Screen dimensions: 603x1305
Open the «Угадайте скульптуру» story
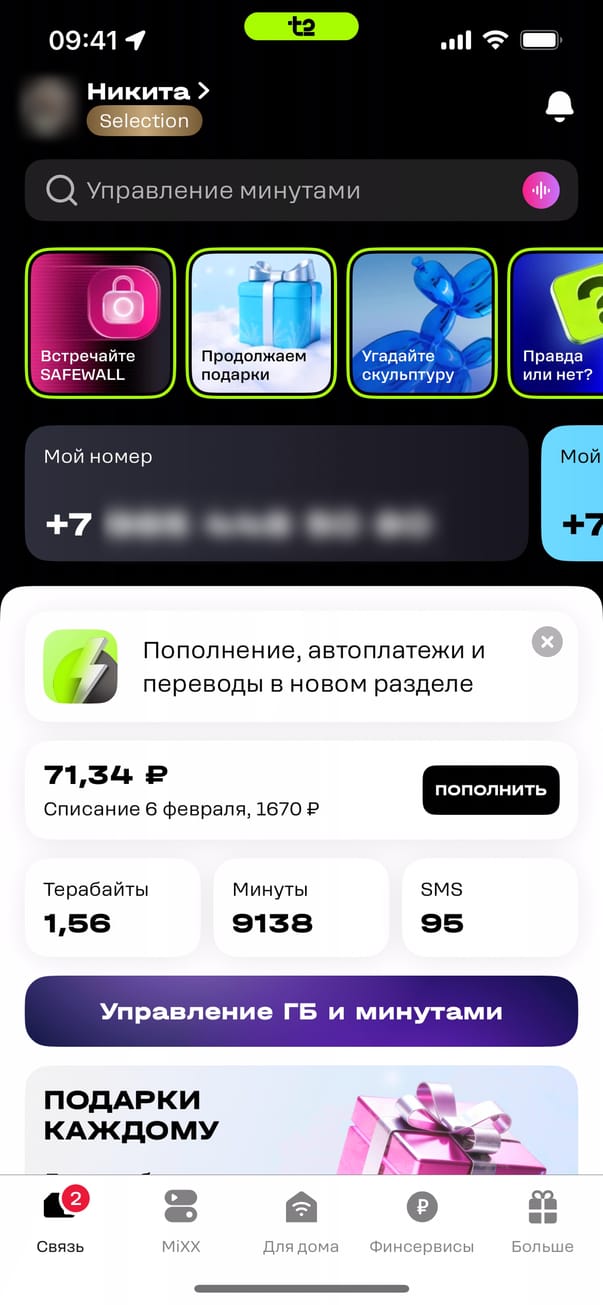pyautogui.click(x=421, y=323)
